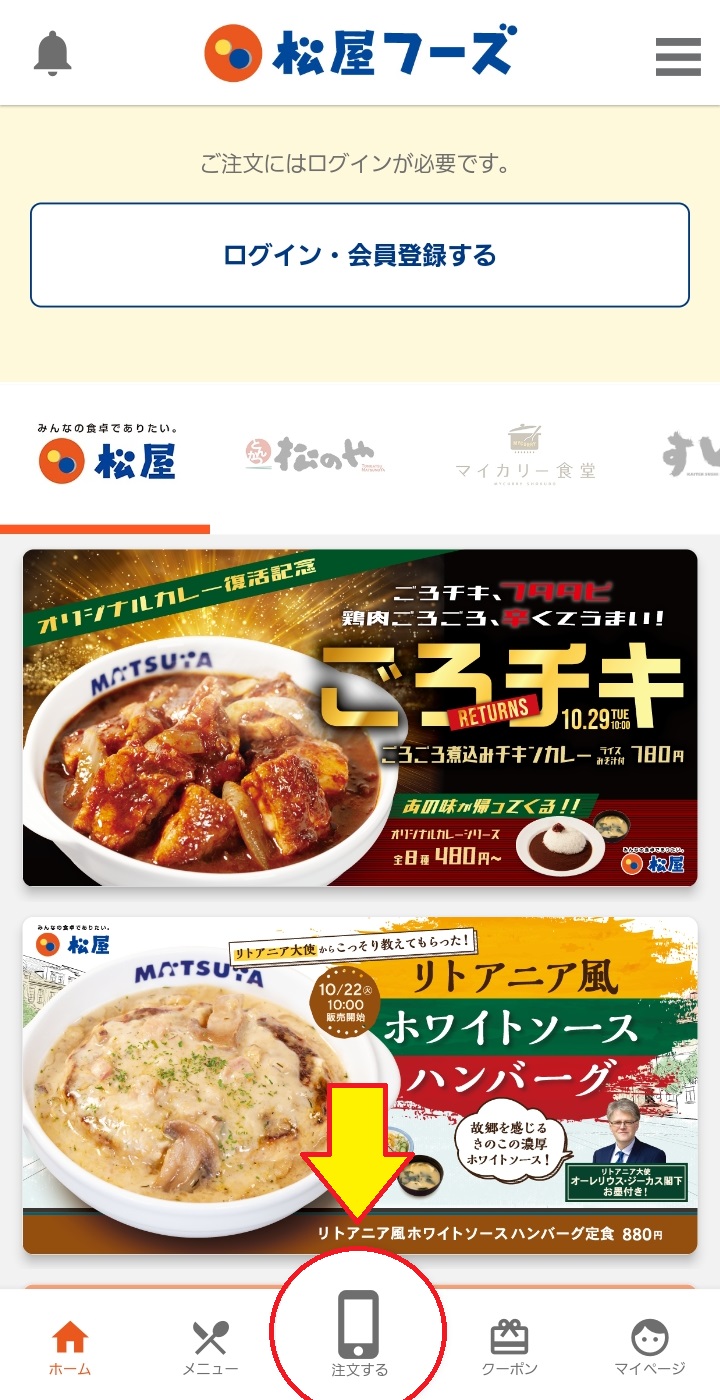Open the メニュー tab
The width and height of the screenshot is (720, 1400).
click(x=210, y=1346)
